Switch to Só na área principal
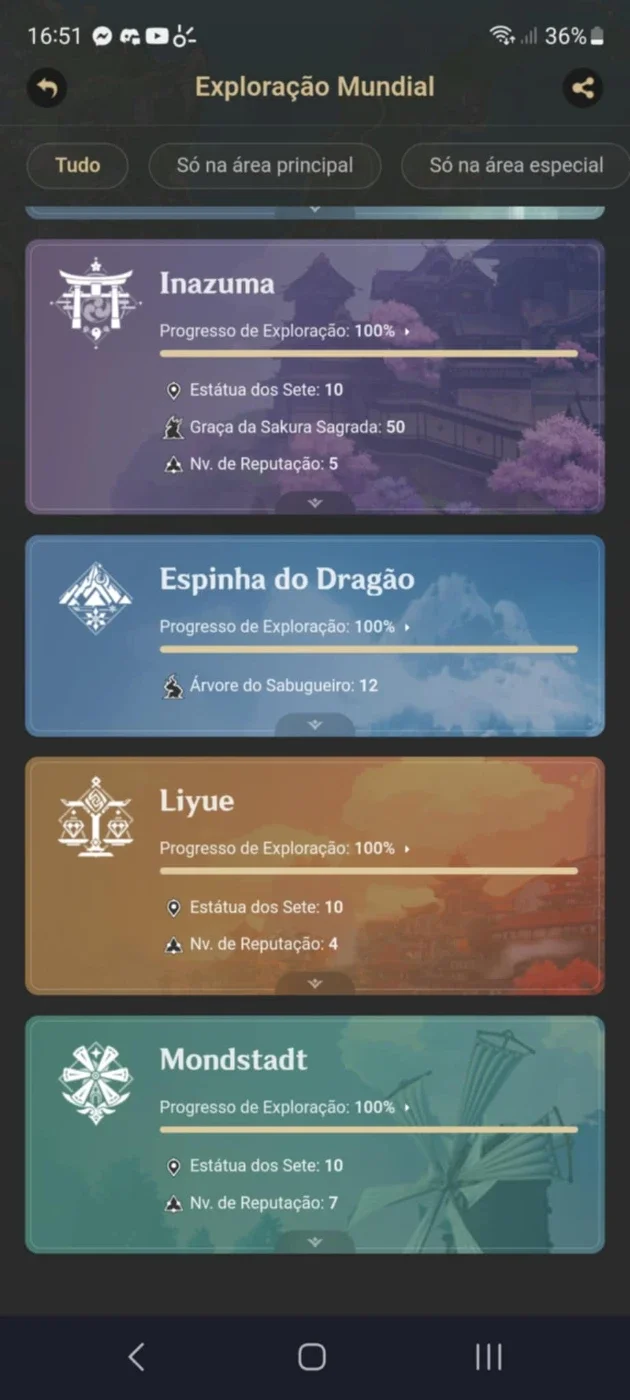 coord(265,165)
